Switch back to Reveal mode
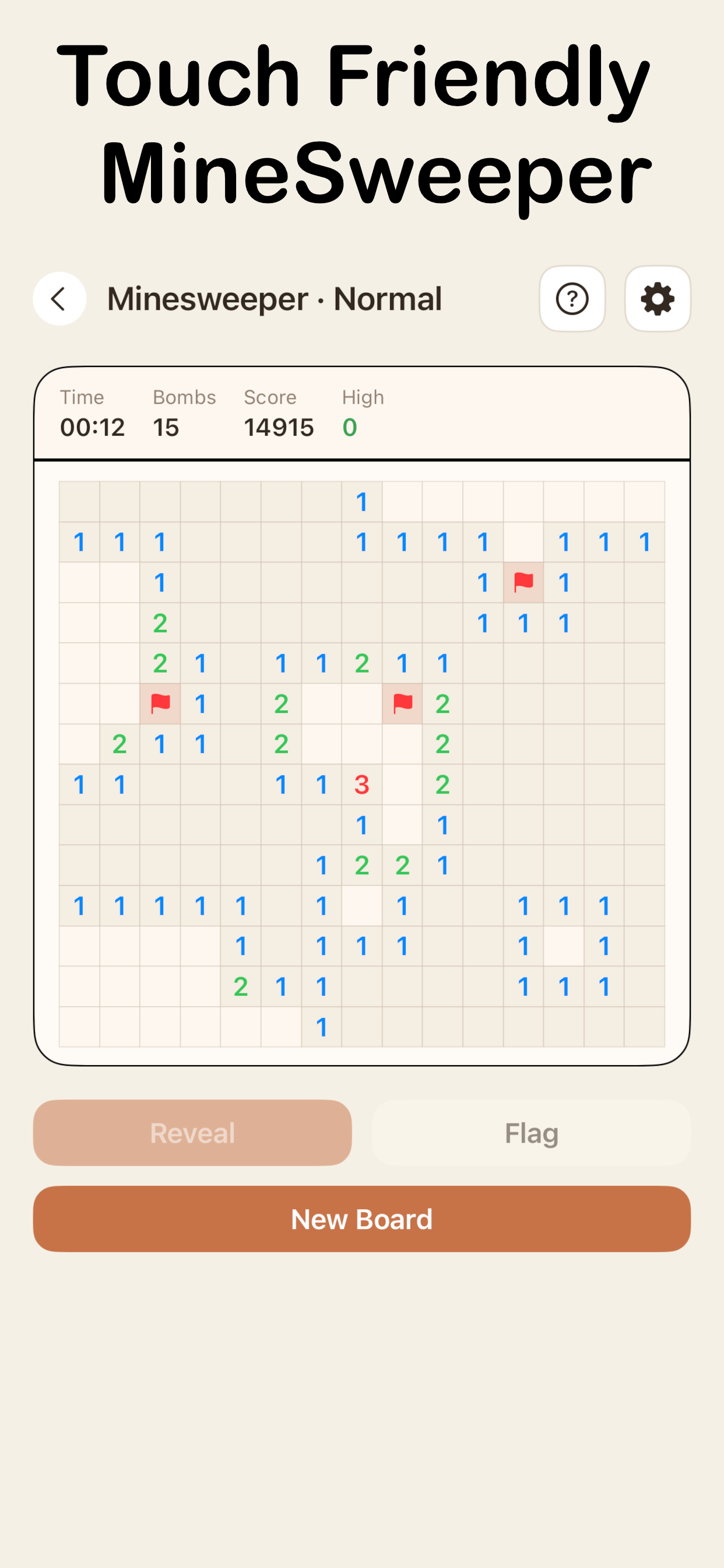 click(x=192, y=1132)
